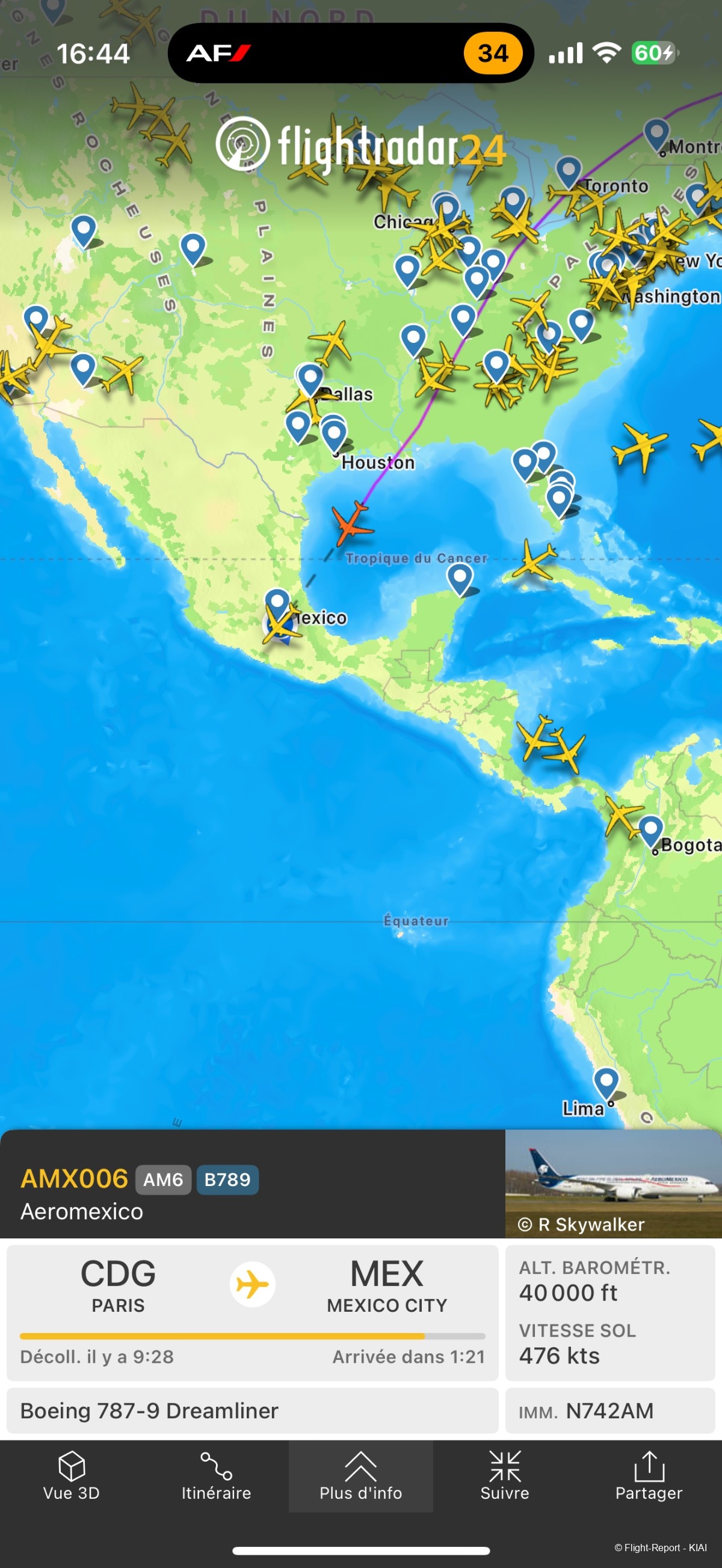Open the CDG to MEX route card
The height and width of the screenshot is (1568, 722).
(x=252, y=1311)
